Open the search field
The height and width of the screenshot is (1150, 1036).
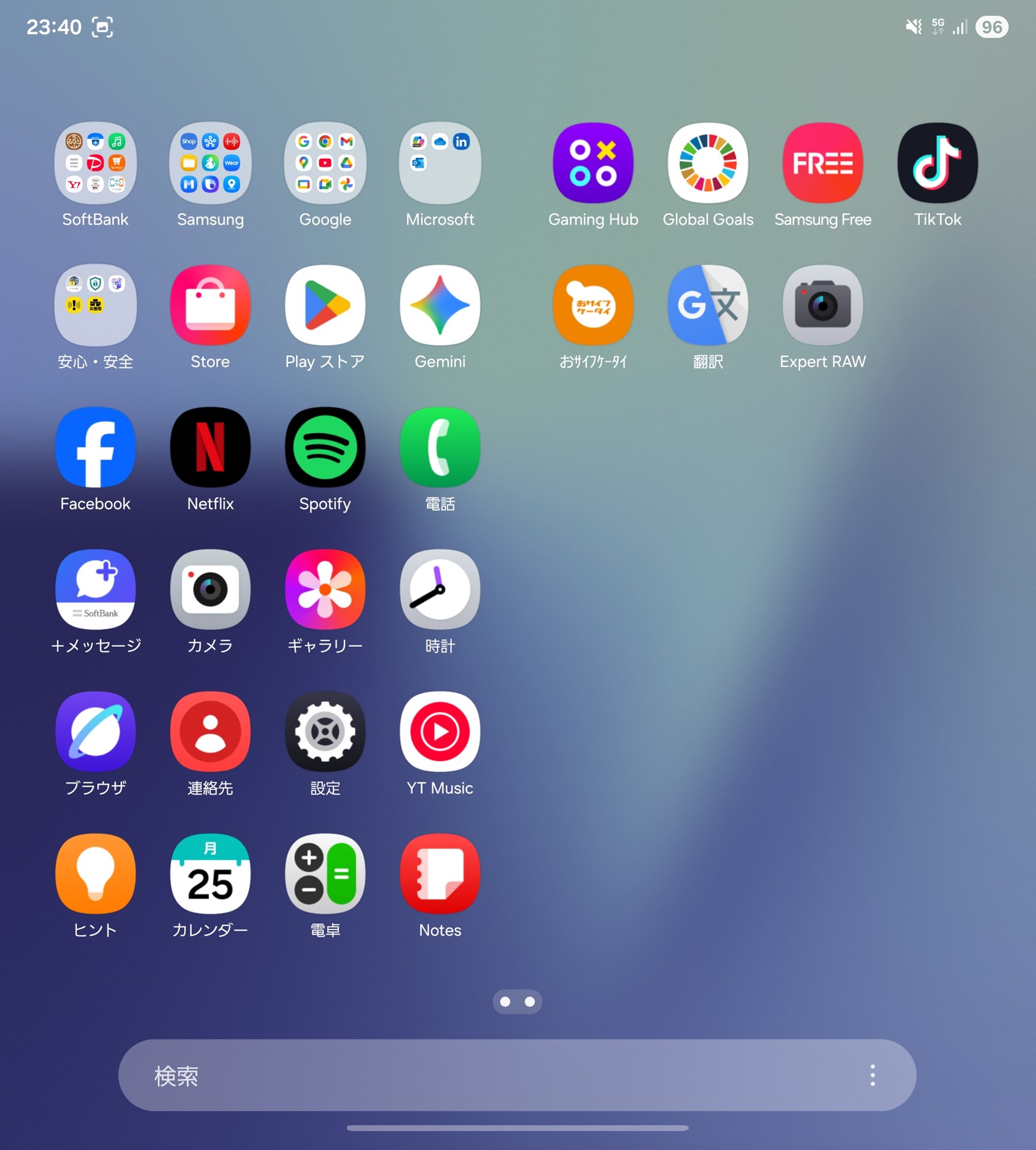(479, 1076)
